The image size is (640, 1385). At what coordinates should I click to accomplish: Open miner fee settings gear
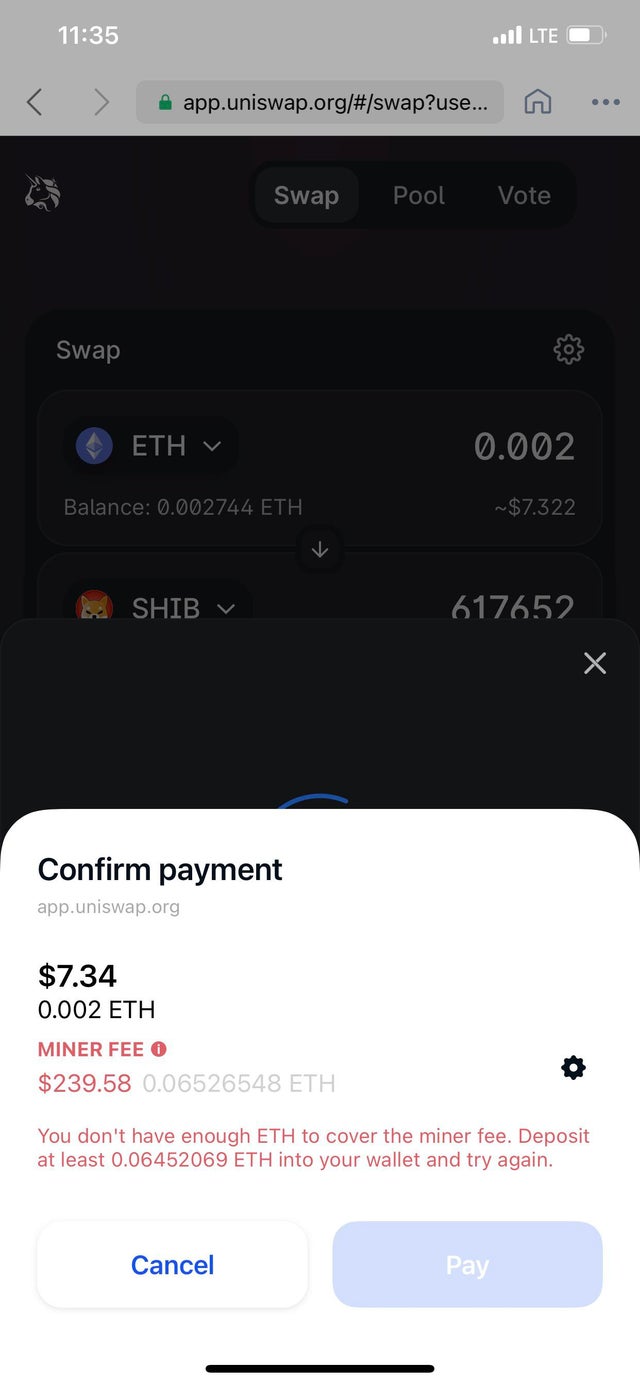coord(573,1068)
